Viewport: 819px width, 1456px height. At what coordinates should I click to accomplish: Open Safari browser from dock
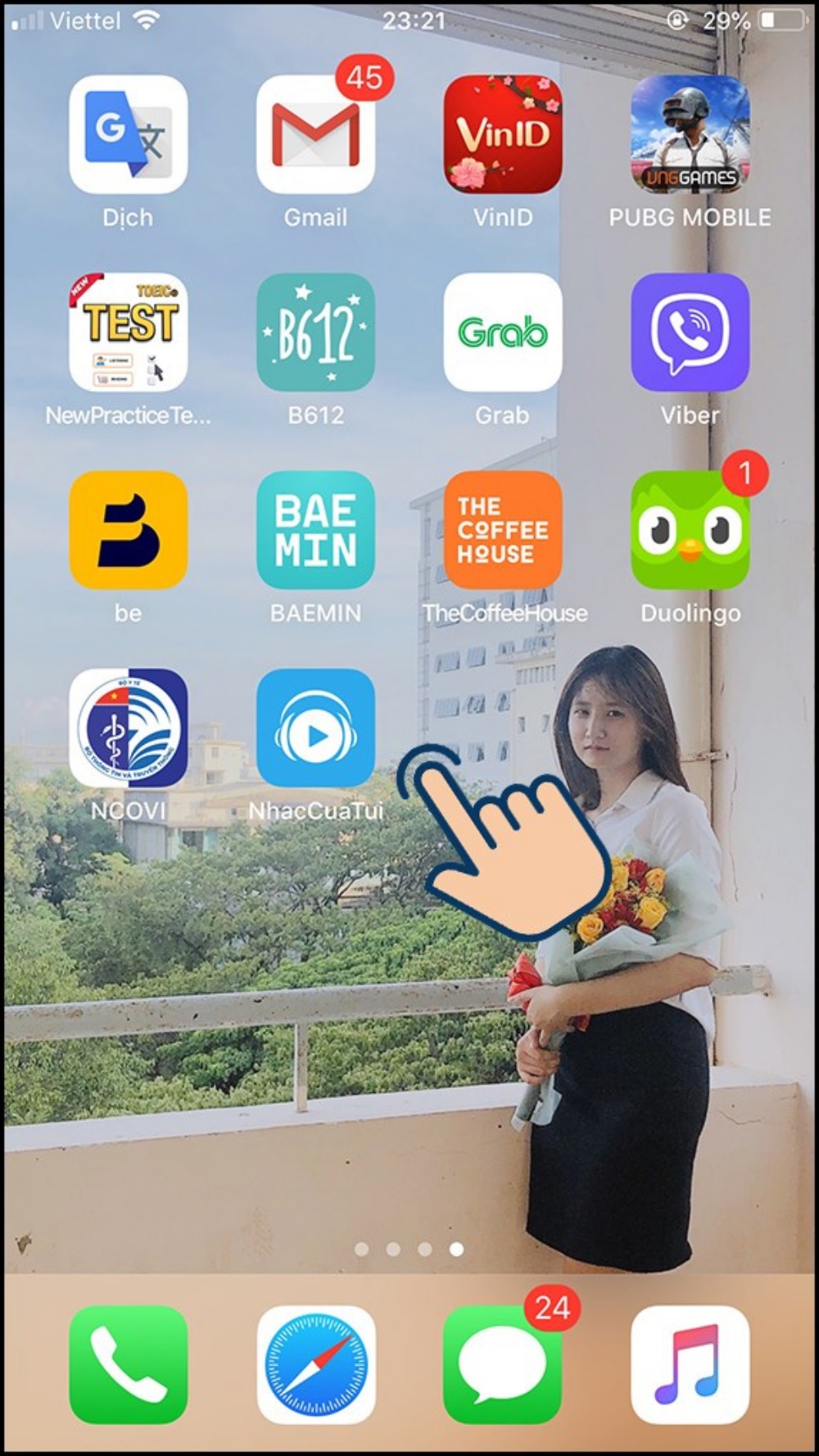[315, 1365]
